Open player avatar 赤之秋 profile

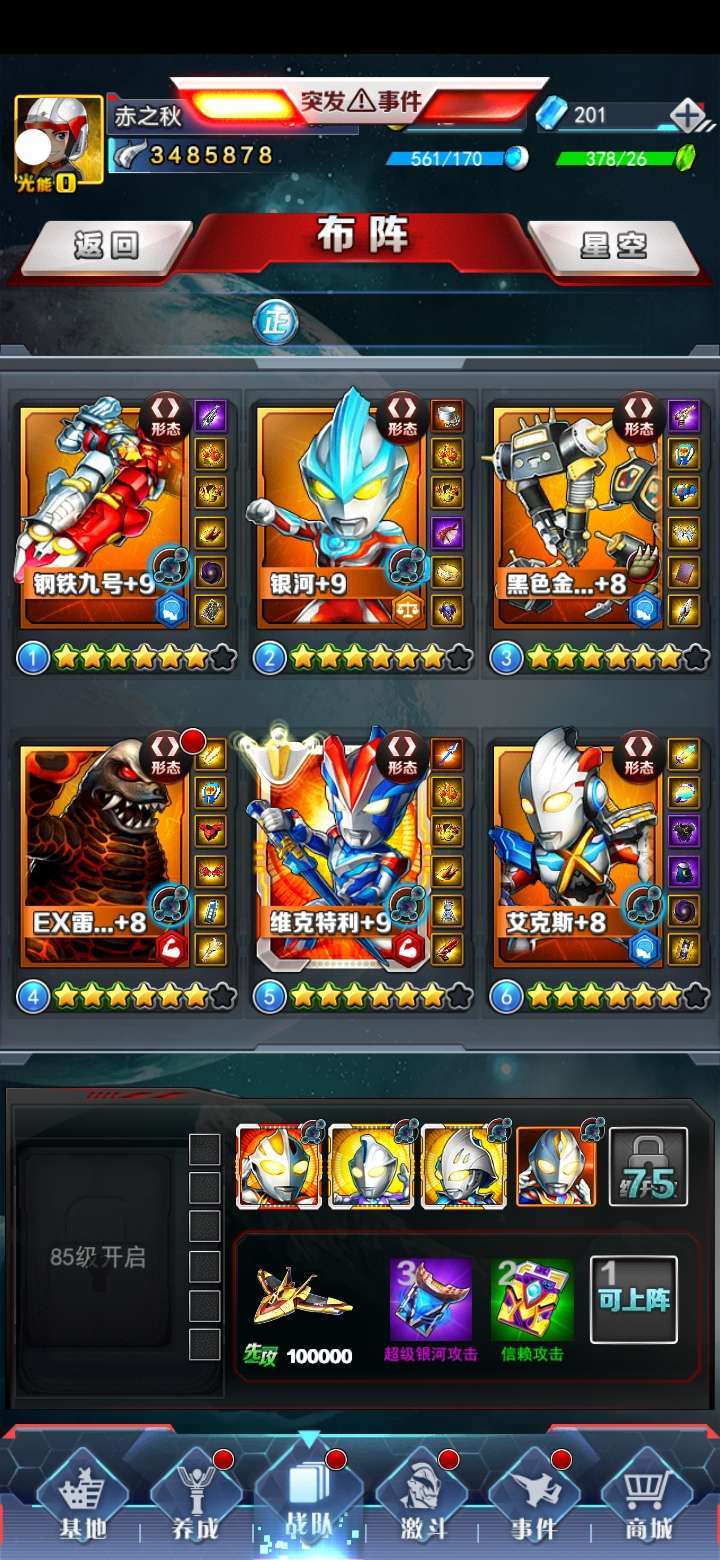(59, 142)
